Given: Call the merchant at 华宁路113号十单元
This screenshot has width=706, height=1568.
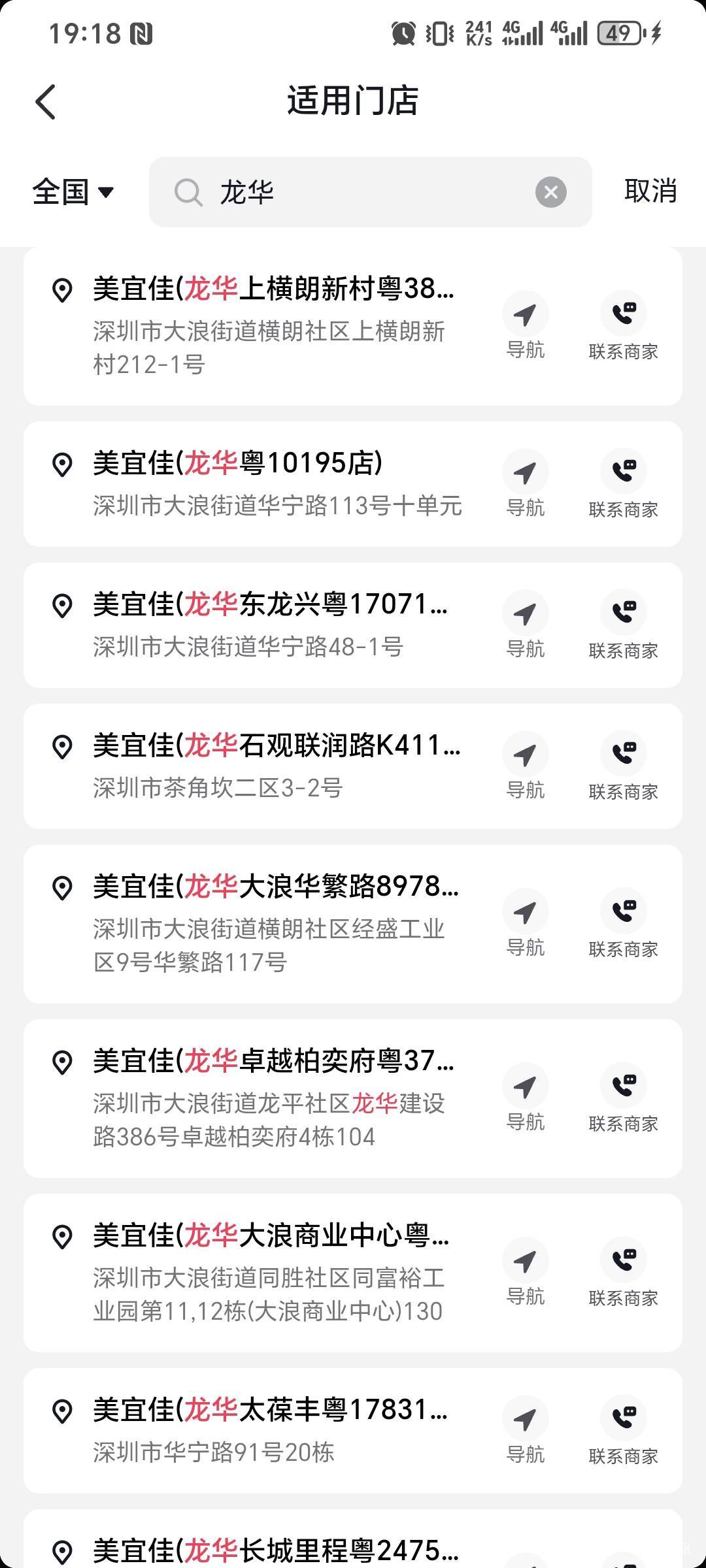Looking at the screenshot, I should pyautogui.click(x=623, y=483).
